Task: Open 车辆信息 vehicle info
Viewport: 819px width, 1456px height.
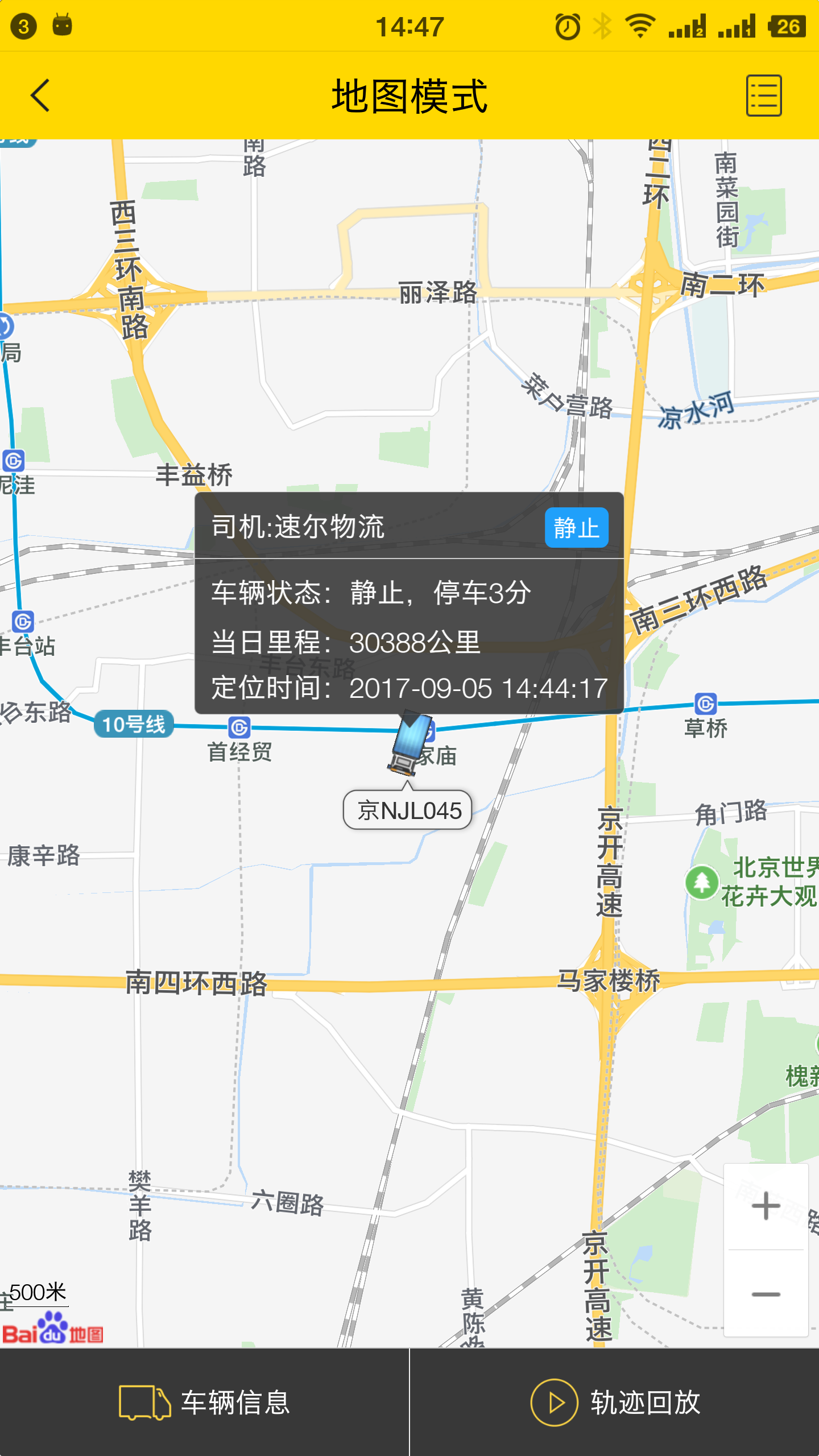Action: pyautogui.click(x=205, y=1403)
